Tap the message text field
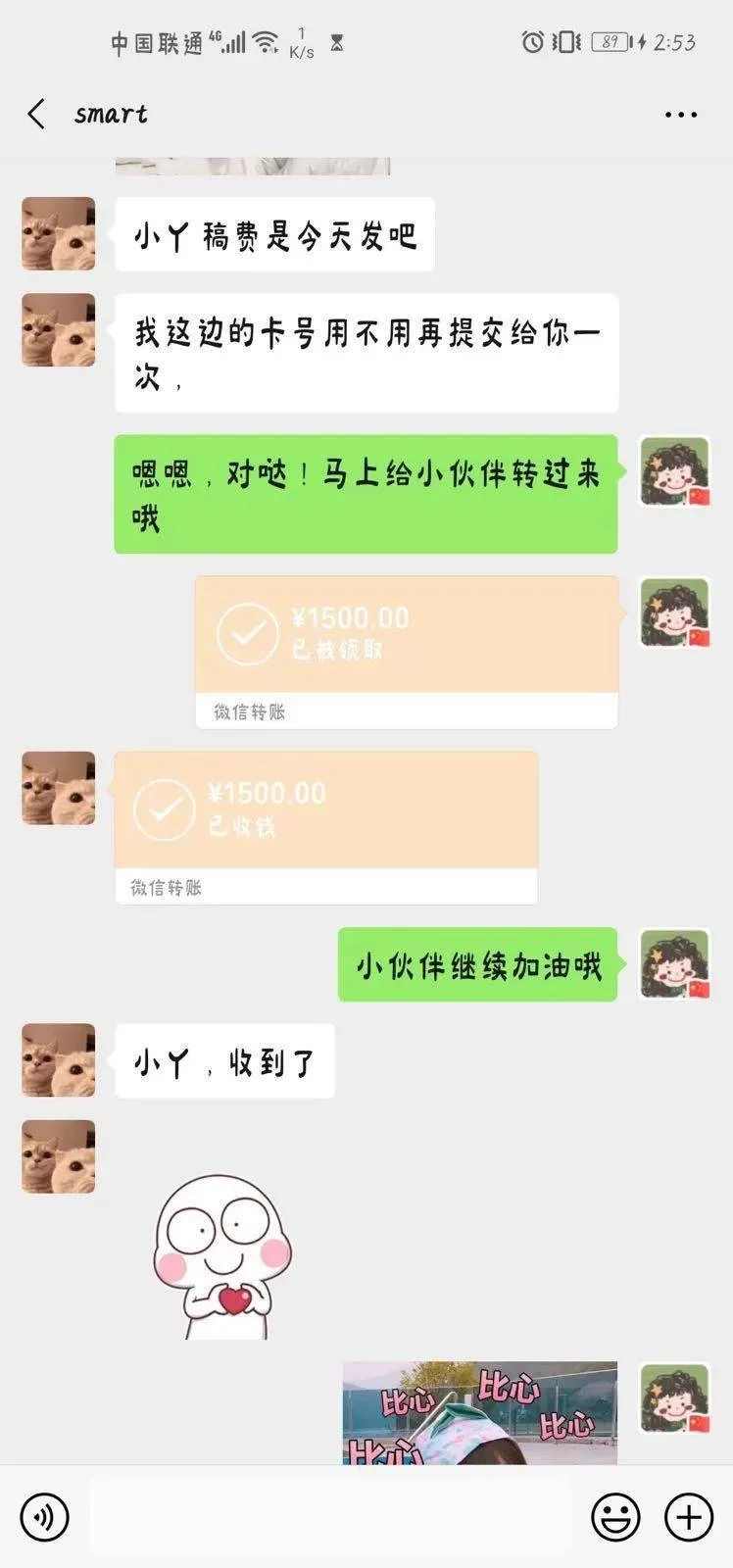This screenshot has width=733, height=1568. 328,1517
